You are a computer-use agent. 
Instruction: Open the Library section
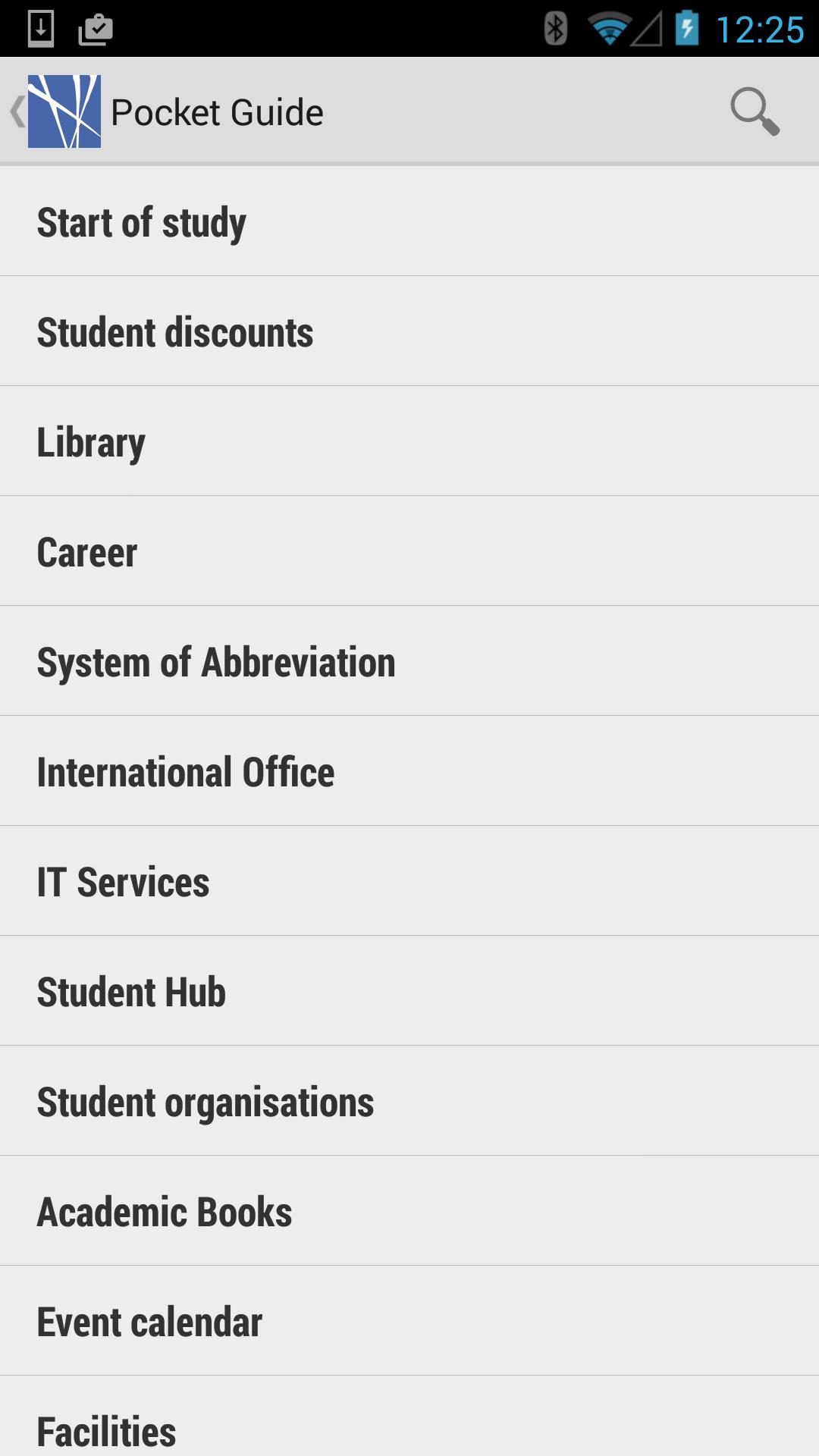(x=409, y=441)
